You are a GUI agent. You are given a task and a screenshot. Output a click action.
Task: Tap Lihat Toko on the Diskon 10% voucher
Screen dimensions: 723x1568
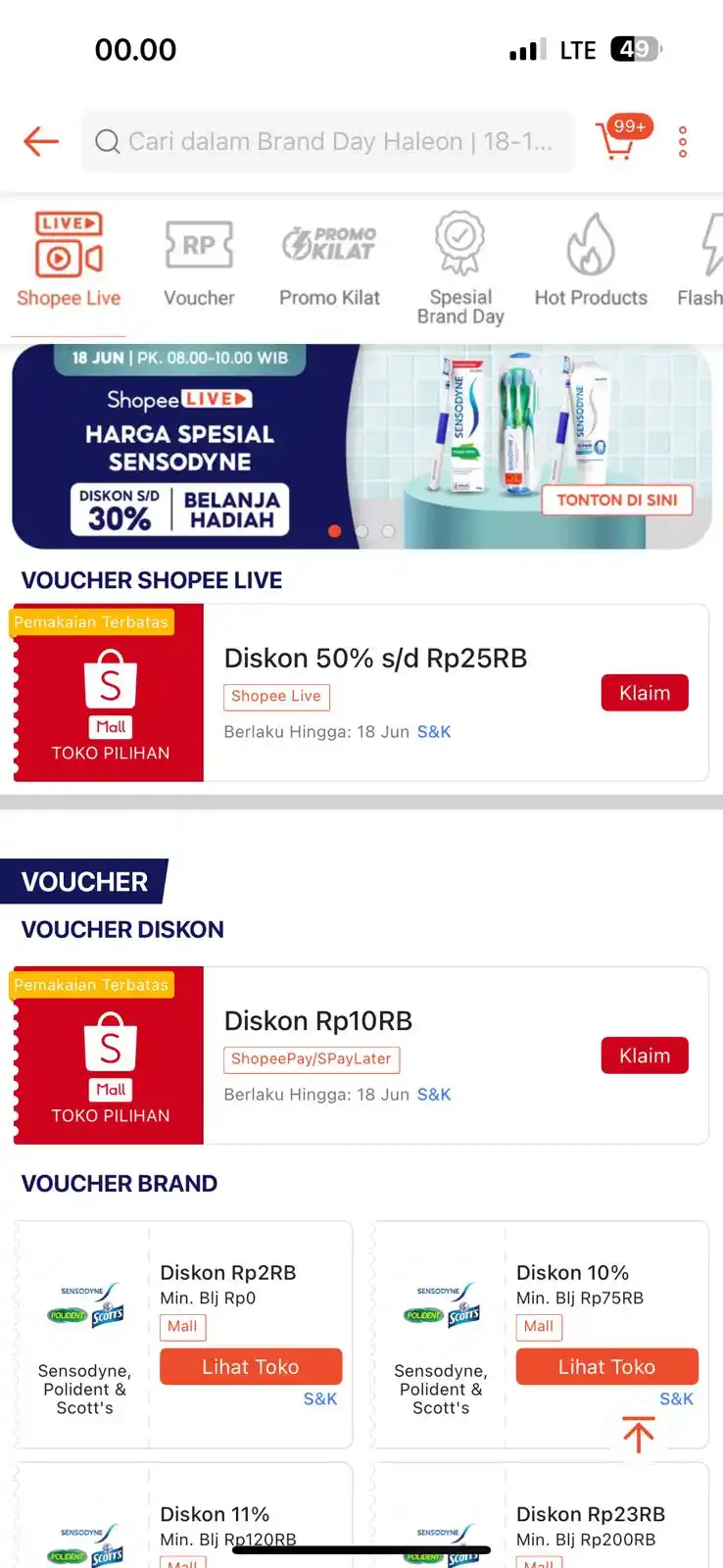[x=606, y=1366]
